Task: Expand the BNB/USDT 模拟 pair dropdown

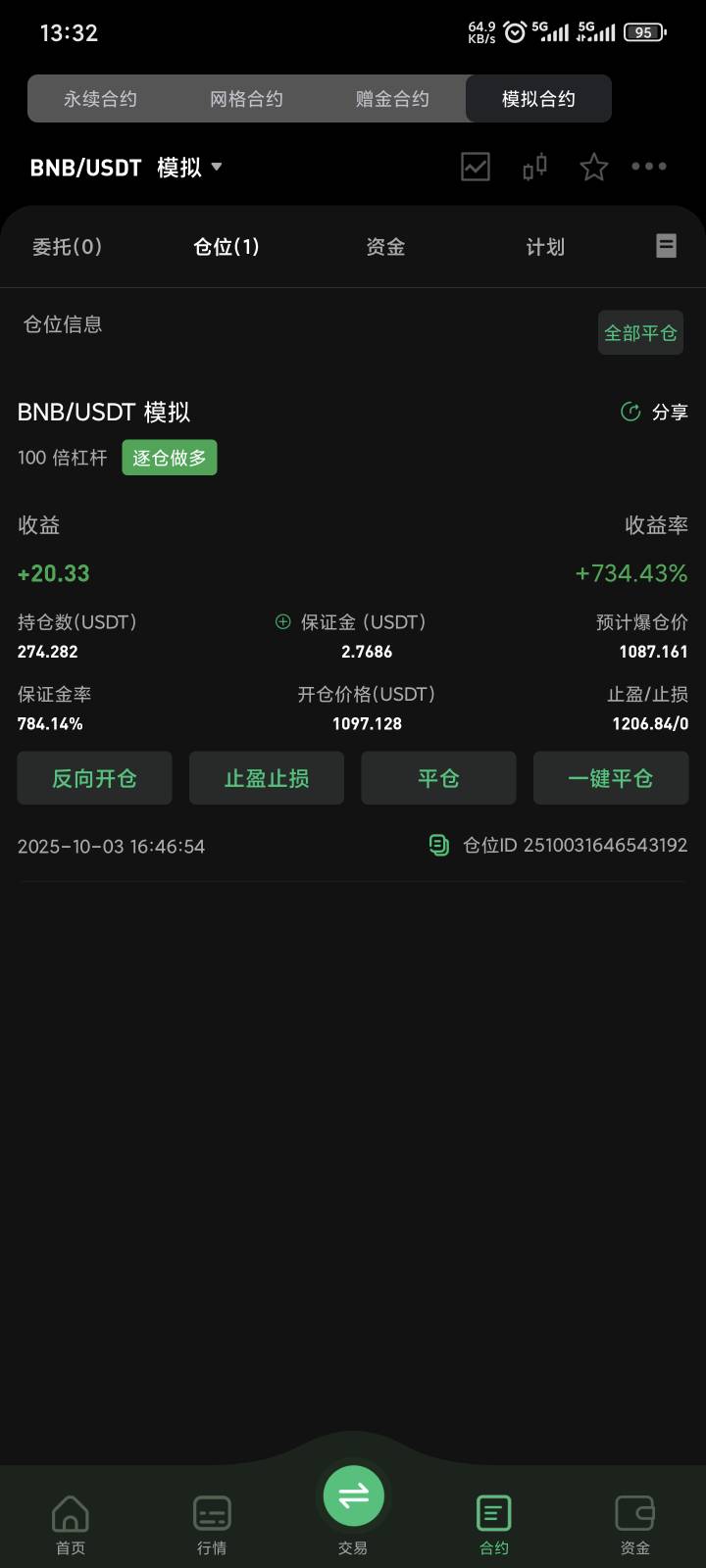Action: coord(217,168)
